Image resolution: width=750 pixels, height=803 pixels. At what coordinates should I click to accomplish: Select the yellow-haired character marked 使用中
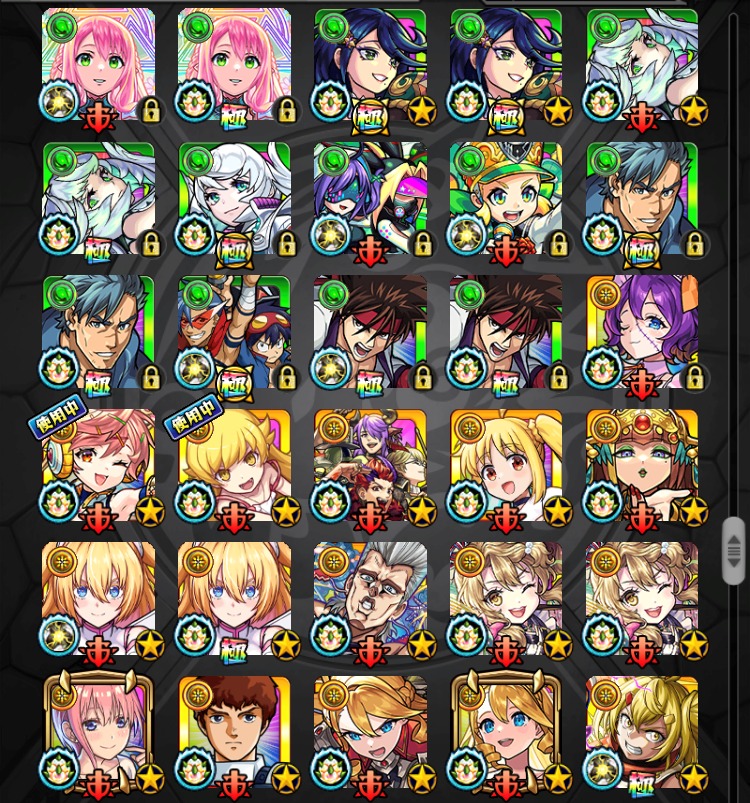[234, 466]
